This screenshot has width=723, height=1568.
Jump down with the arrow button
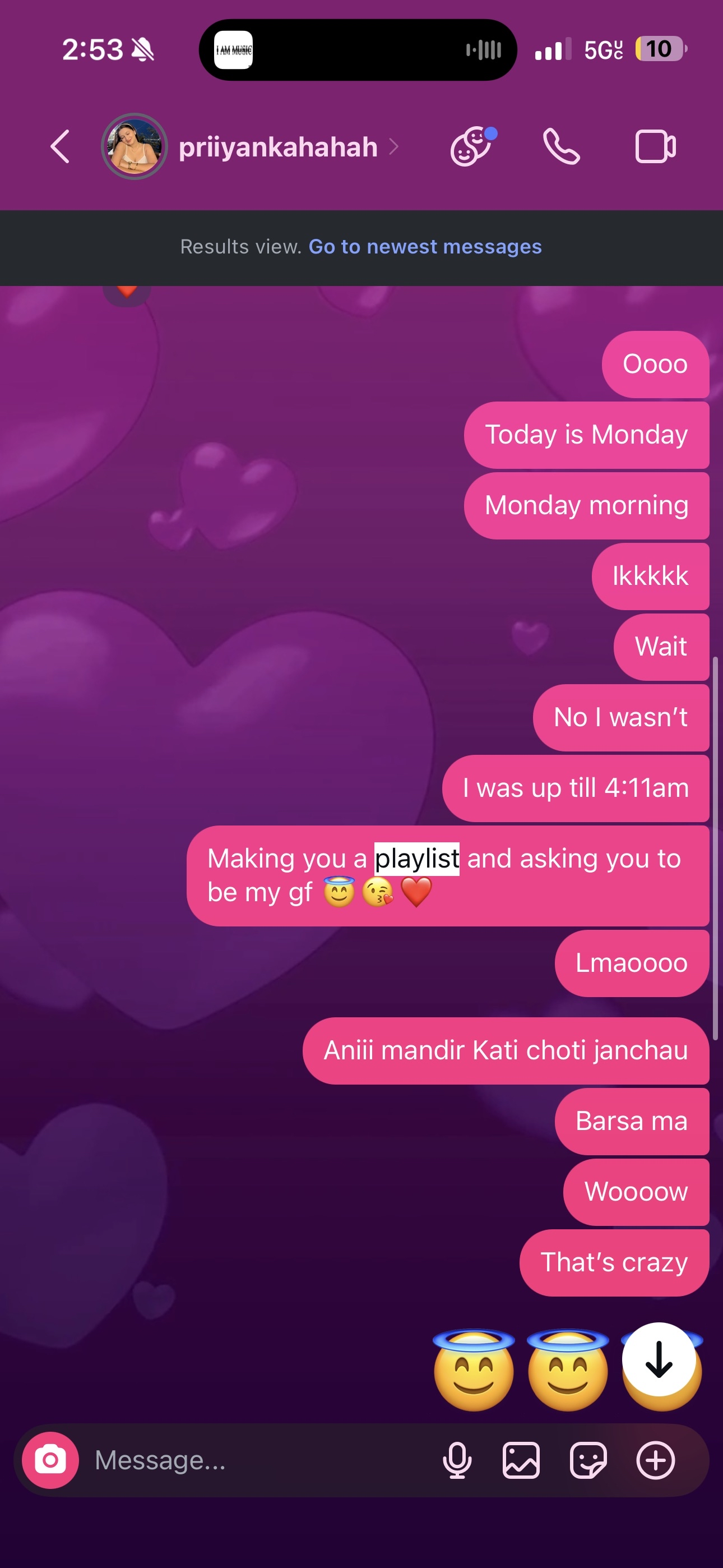coord(659,1359)
